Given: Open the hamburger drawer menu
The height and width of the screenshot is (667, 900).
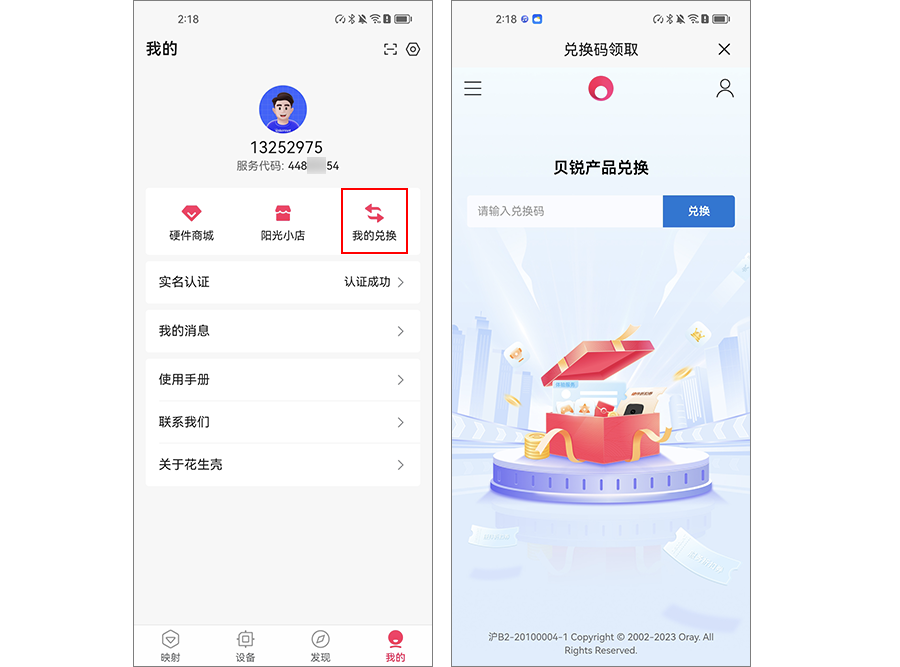Looking at the screenshot, I should [473, 88].
